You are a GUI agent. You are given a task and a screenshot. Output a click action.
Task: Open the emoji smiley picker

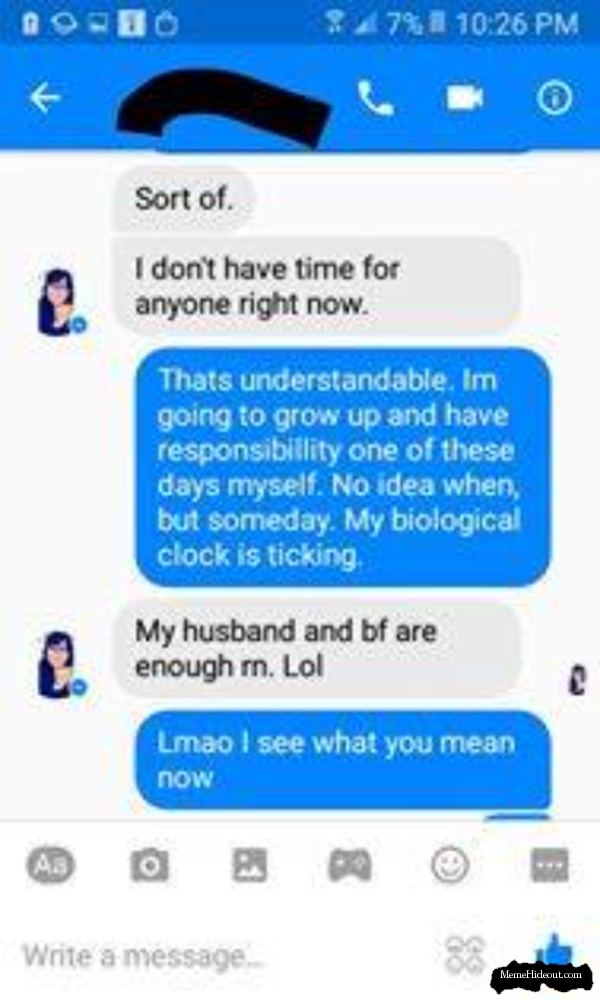450,865
